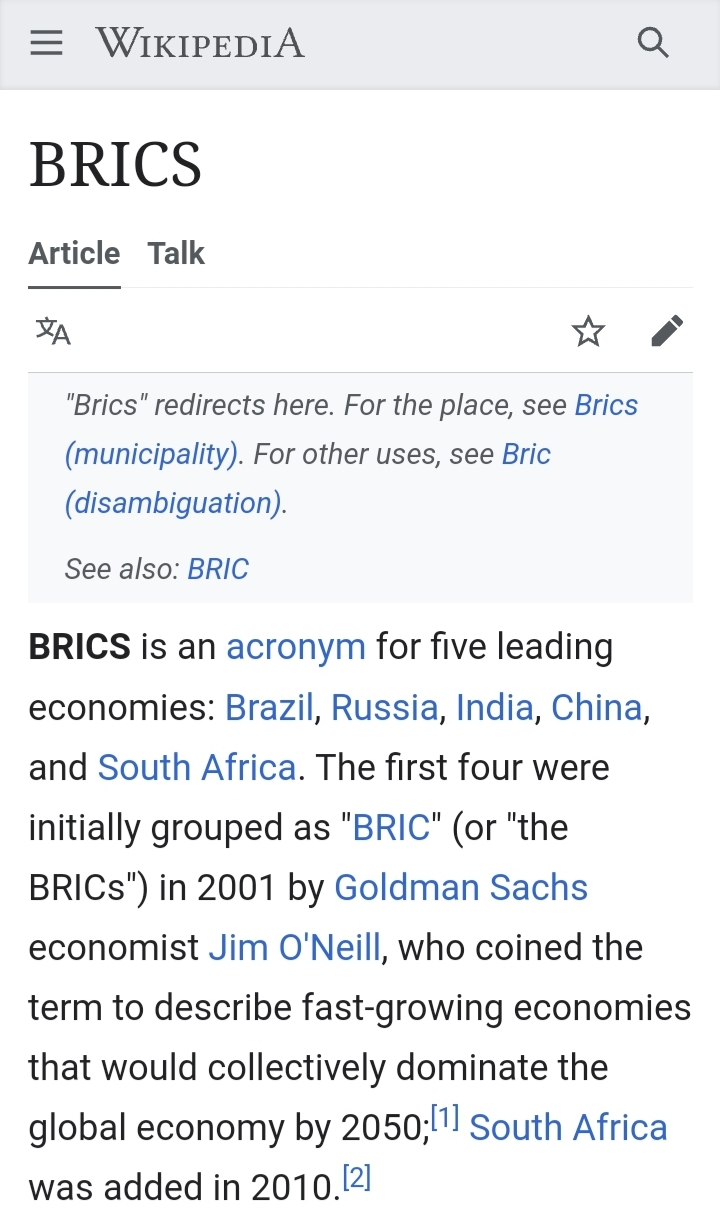Select the Article tab
The height and width of the screenshot is (1208, 720).
pos(74,253)
